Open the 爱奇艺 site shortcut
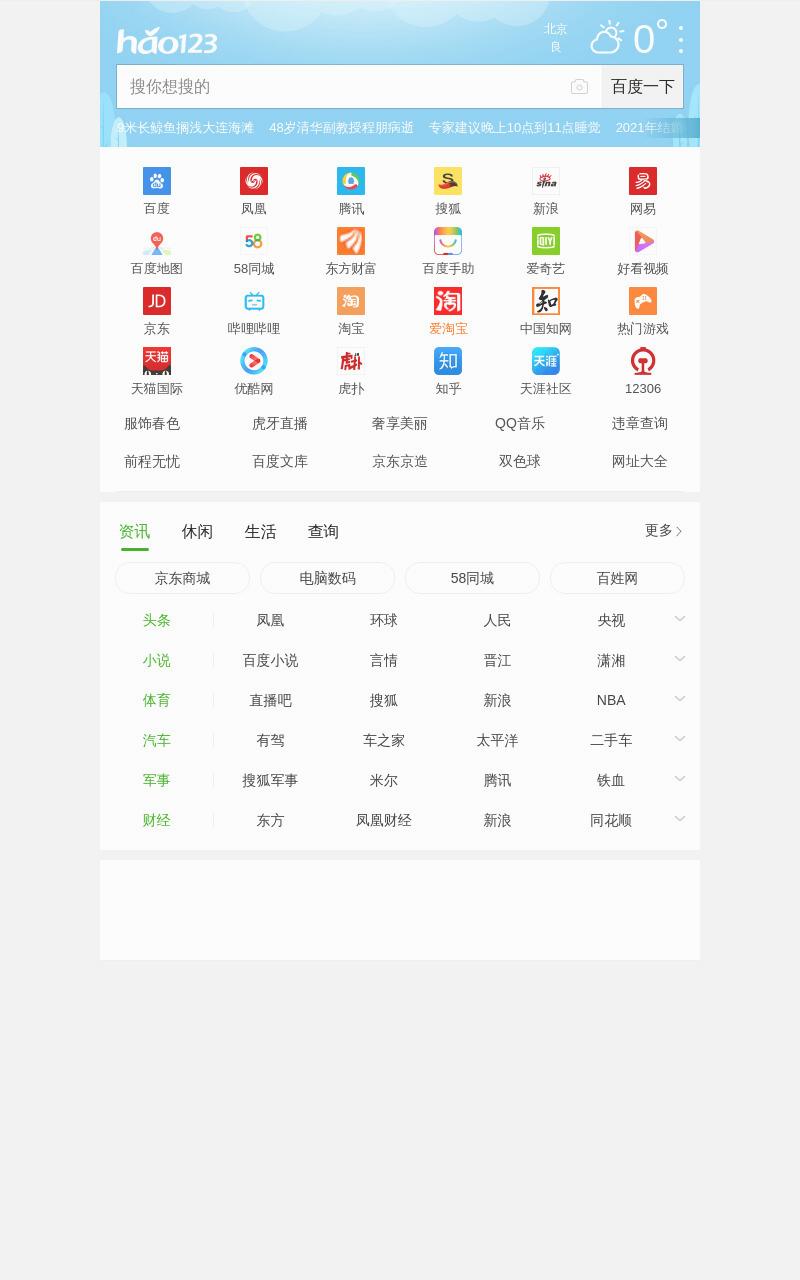Image resolution: width=800 pixels, height=1280 pixels. click(545, 252)
